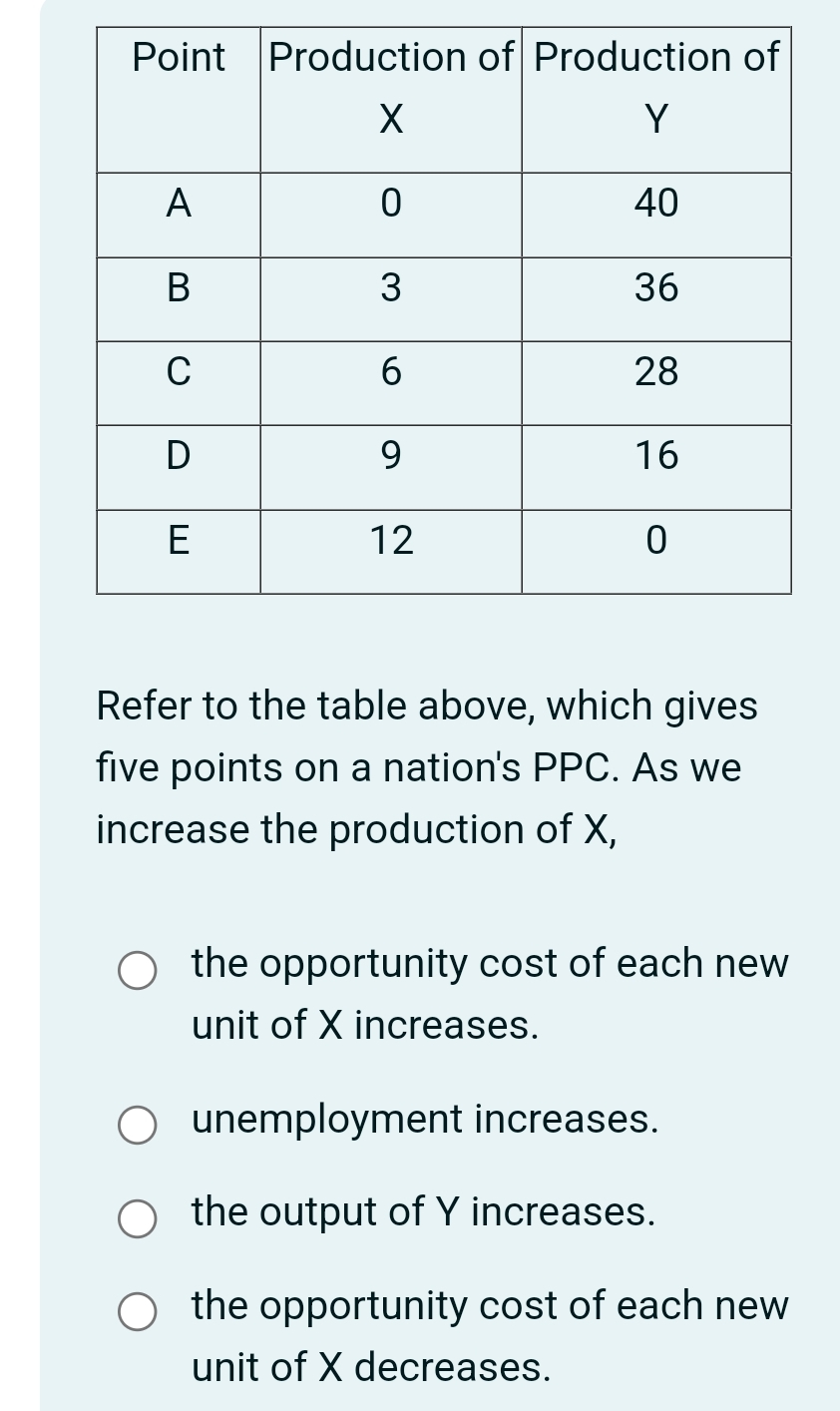Select the radio button for opportunity cost increases
840x1411 pixels.
(x=138, y=971)
